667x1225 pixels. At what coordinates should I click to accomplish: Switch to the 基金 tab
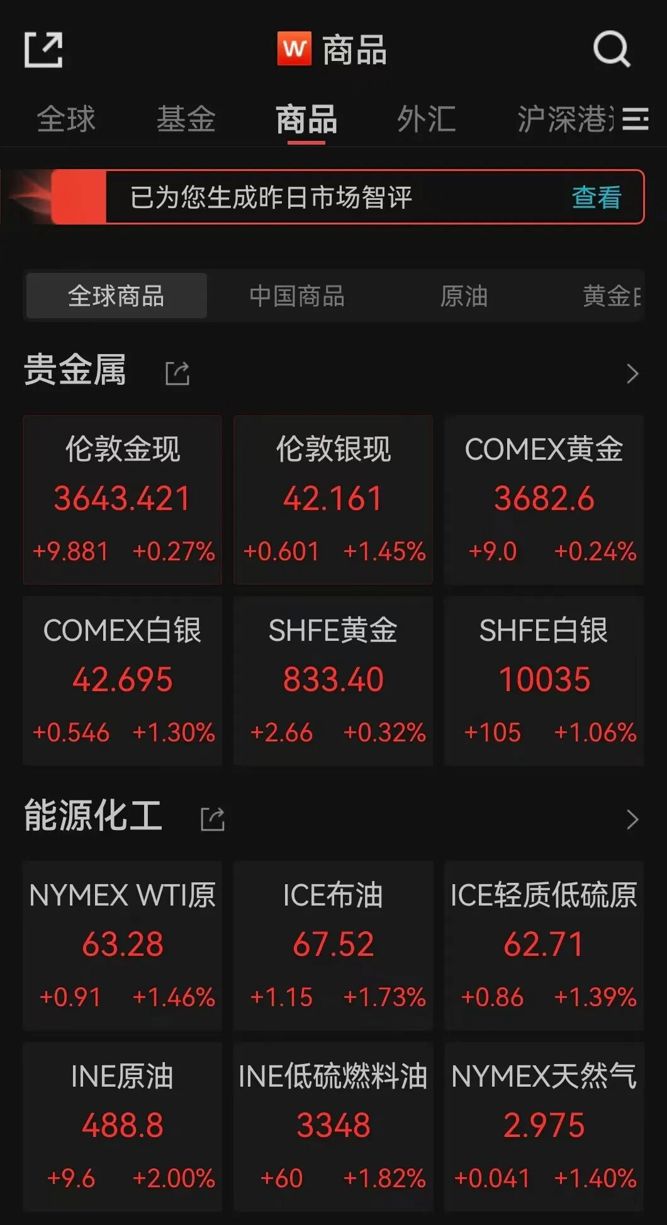point(186,119)
